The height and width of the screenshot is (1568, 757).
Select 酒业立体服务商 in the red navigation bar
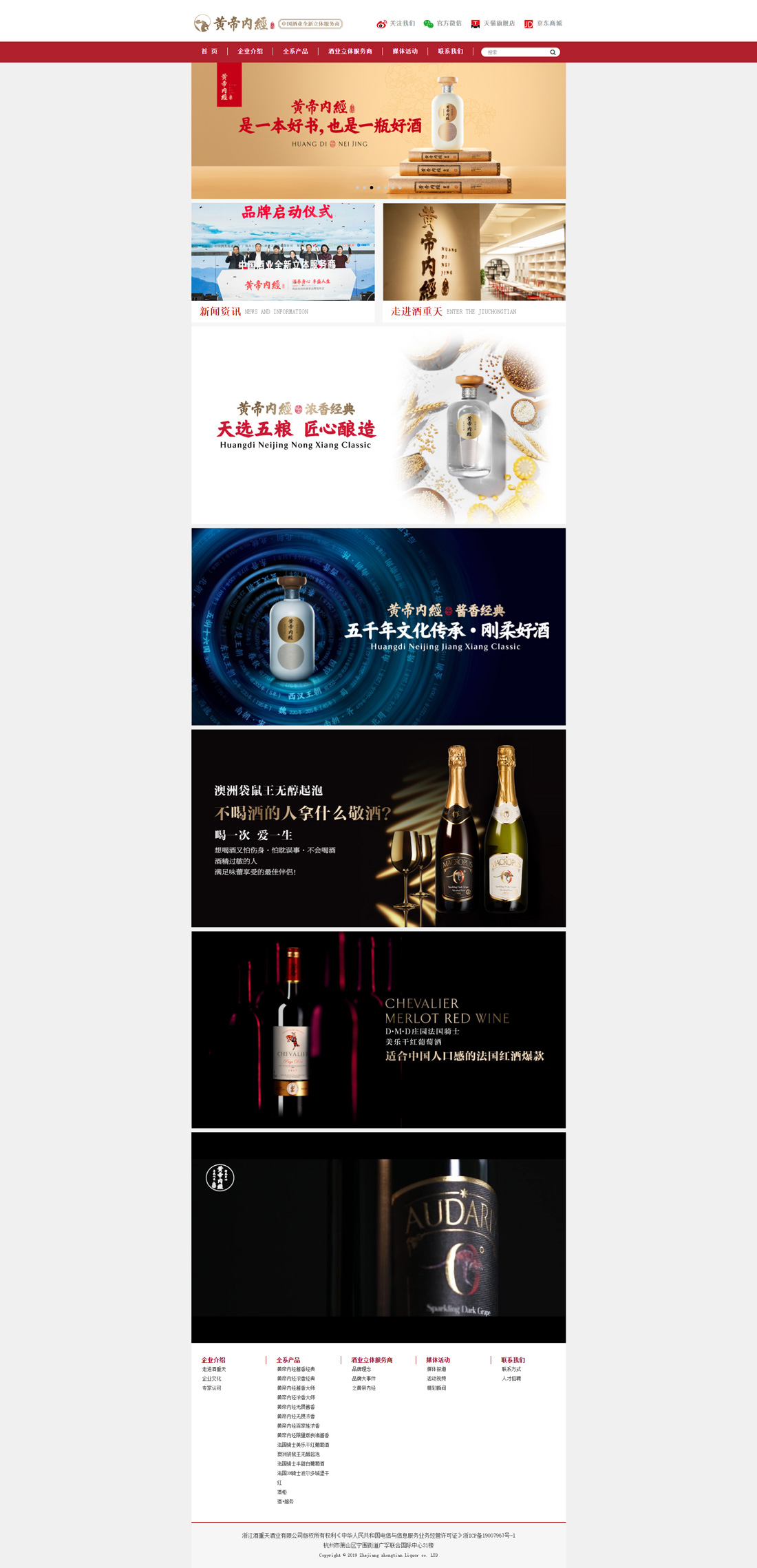tap(350, 52)
